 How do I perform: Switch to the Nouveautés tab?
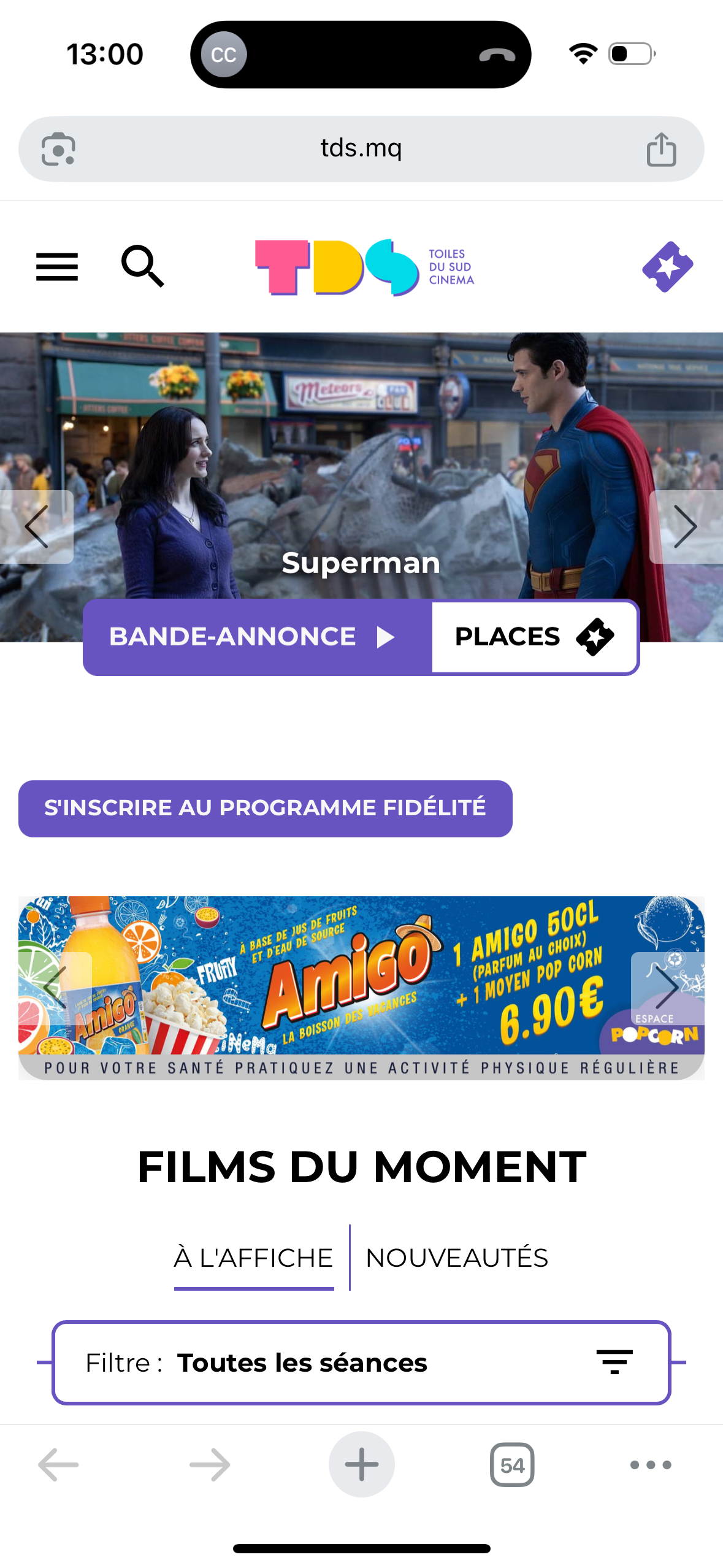click(456, 1258)
